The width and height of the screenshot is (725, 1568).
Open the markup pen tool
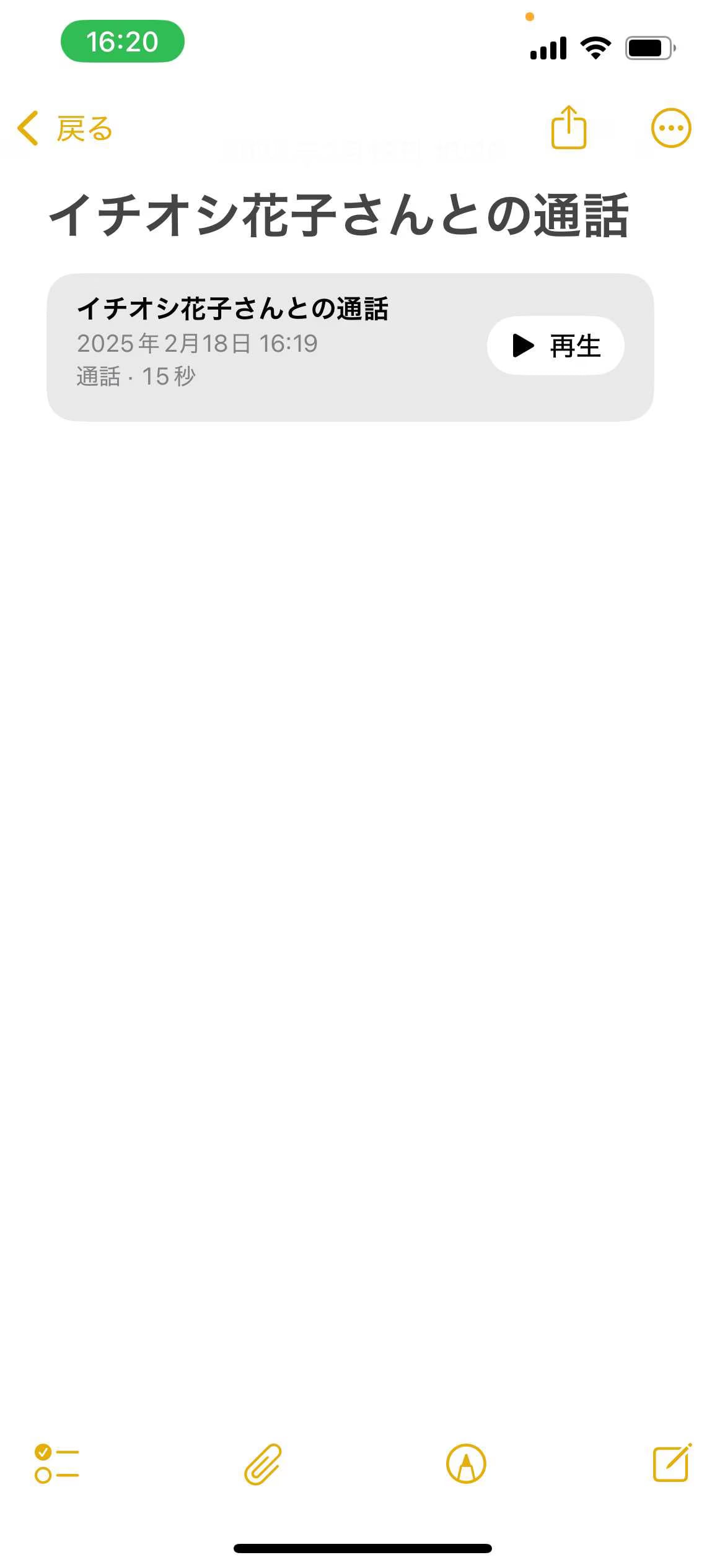coord(466,1464)
